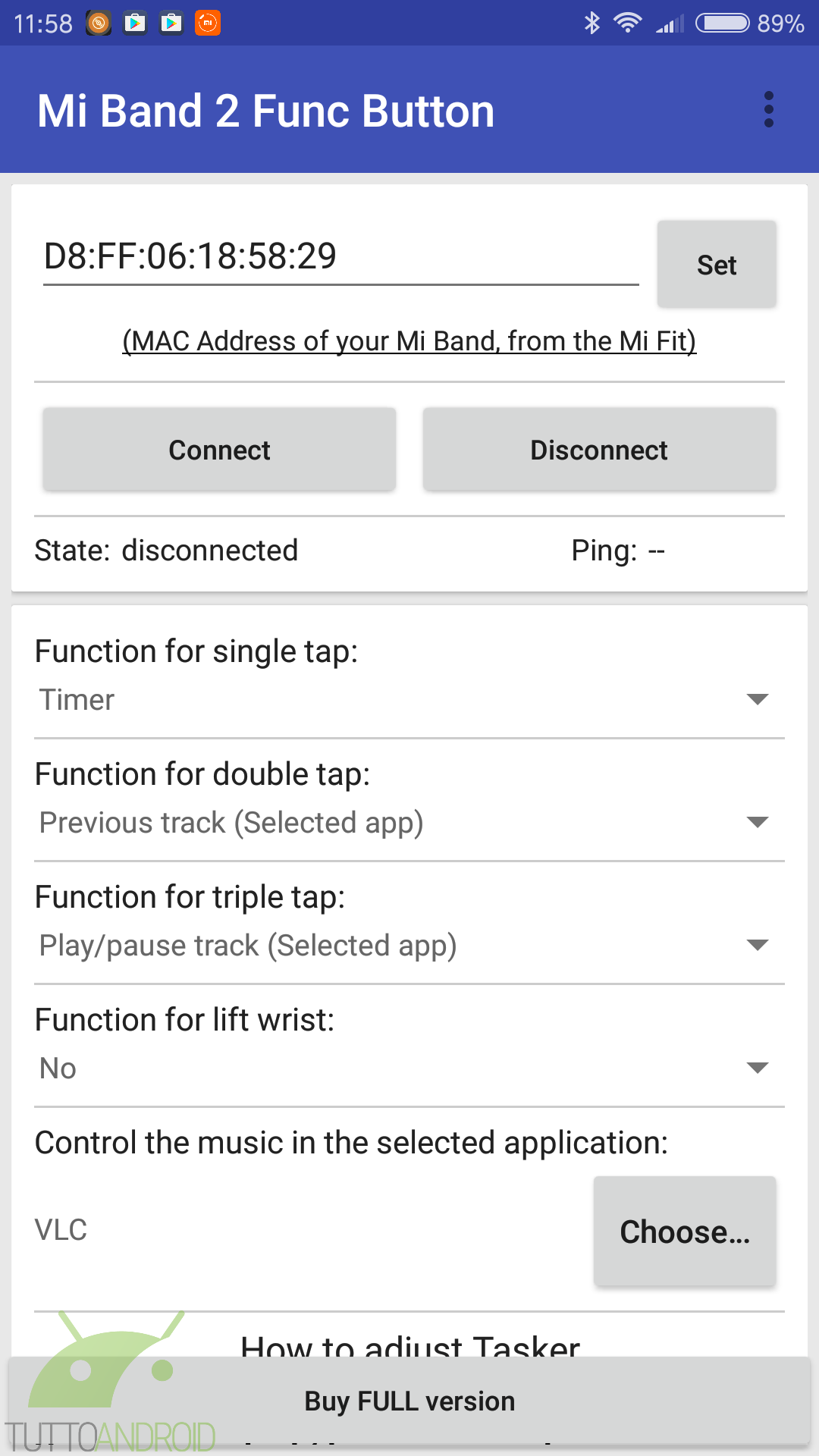The width and height of the screenshot is (819, 1456).
Task: Edit the MAC address field
Action: tap(340, 257)
